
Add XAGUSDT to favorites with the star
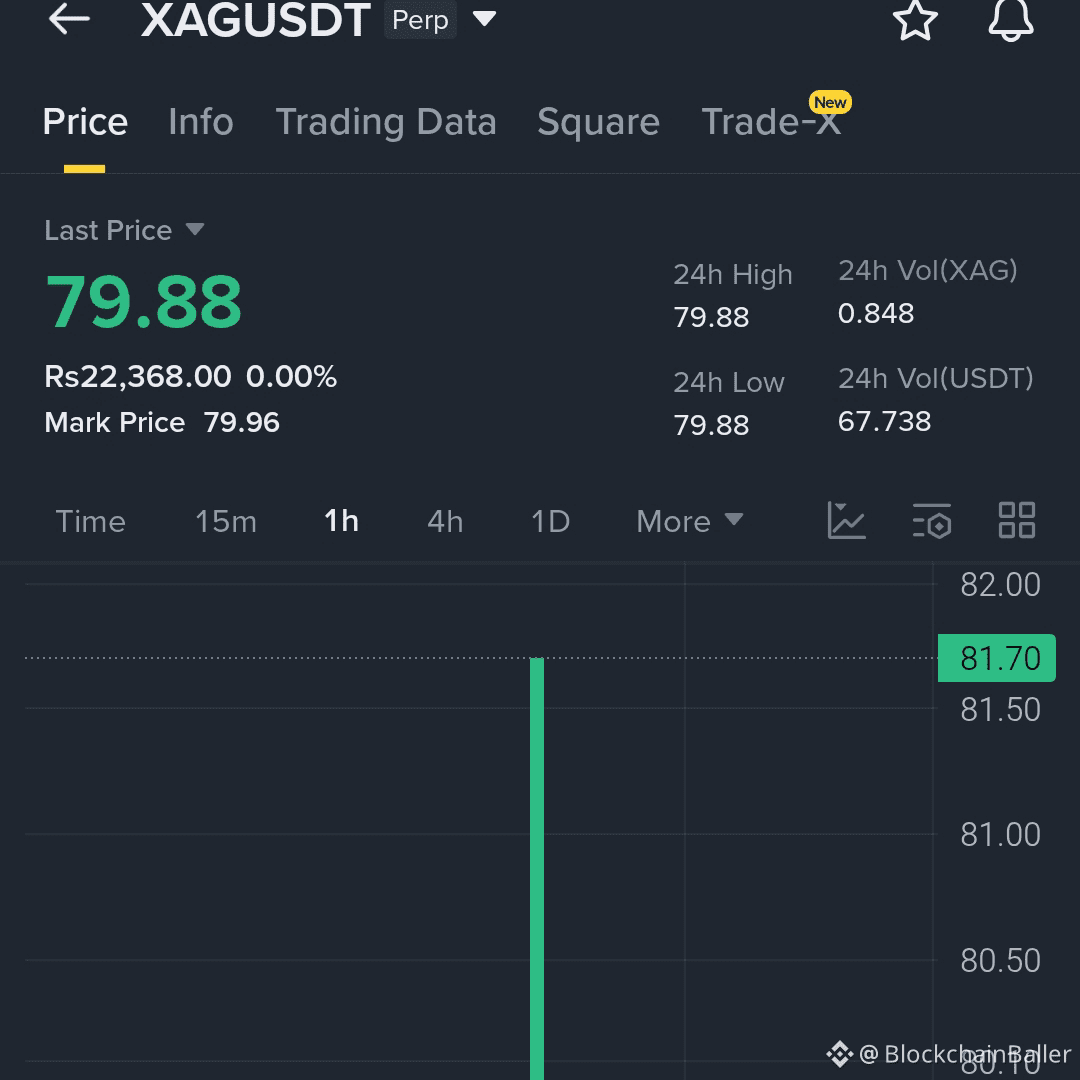[915, 20]
